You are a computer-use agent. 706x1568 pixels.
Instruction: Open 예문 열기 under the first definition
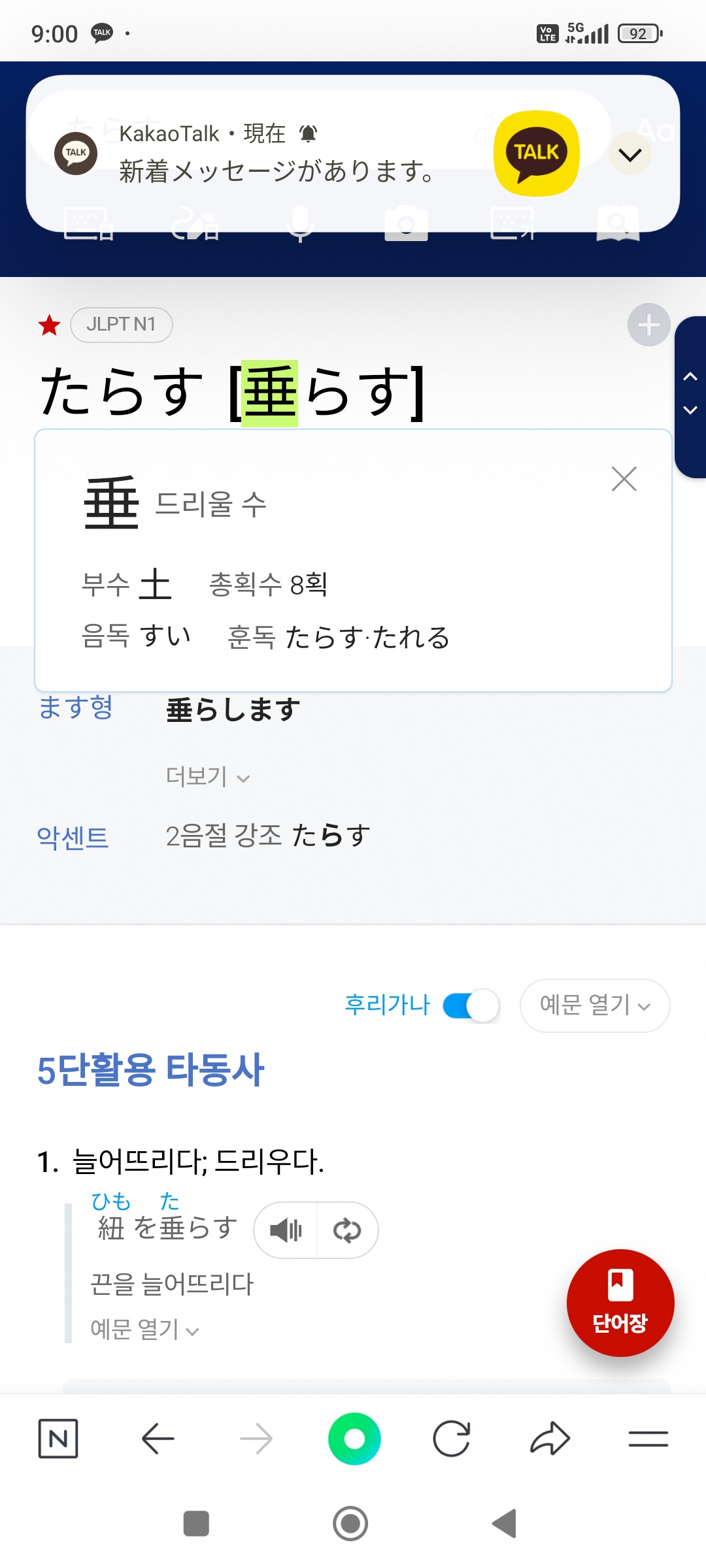pos(144,1330)
